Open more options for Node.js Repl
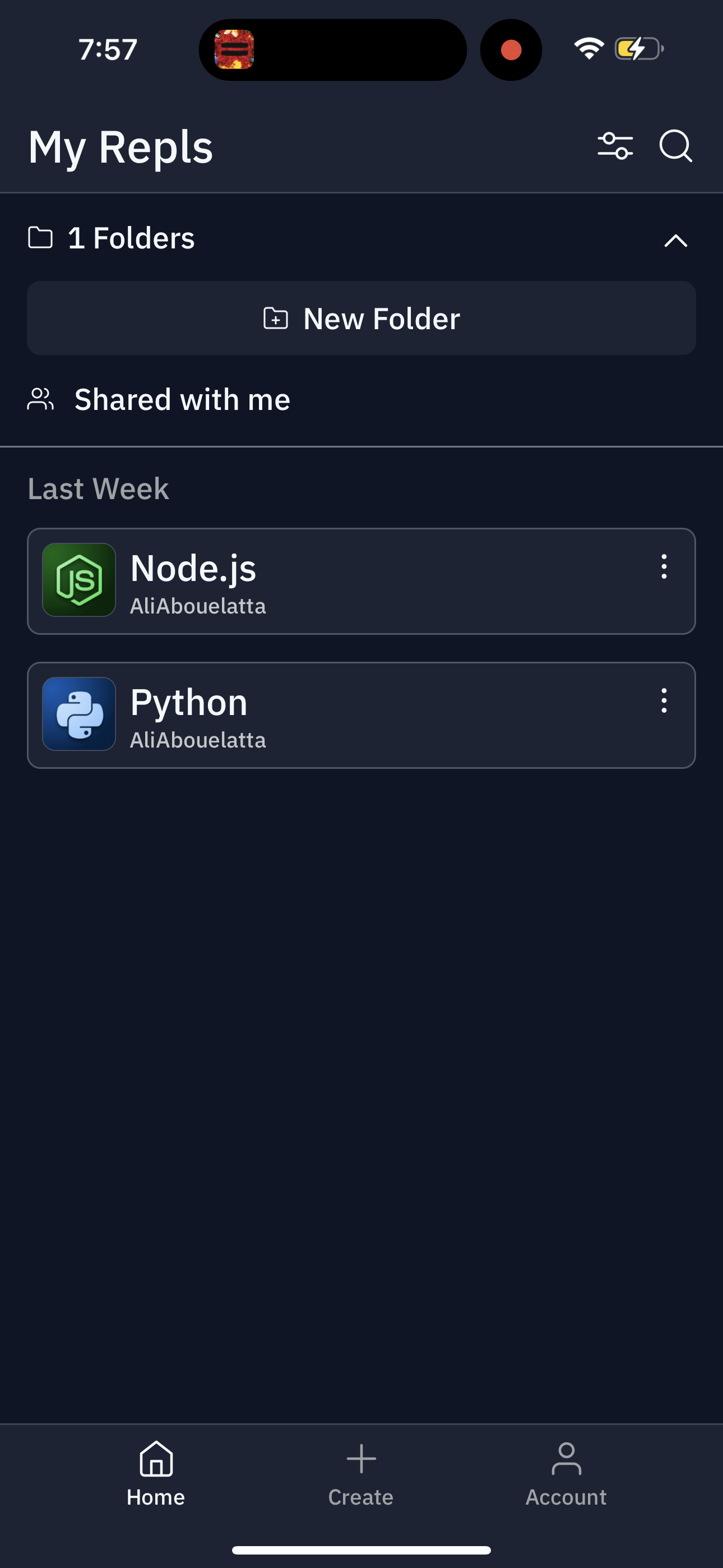The height and width of the screenshot is (1568, 723). tap(664, 567)
